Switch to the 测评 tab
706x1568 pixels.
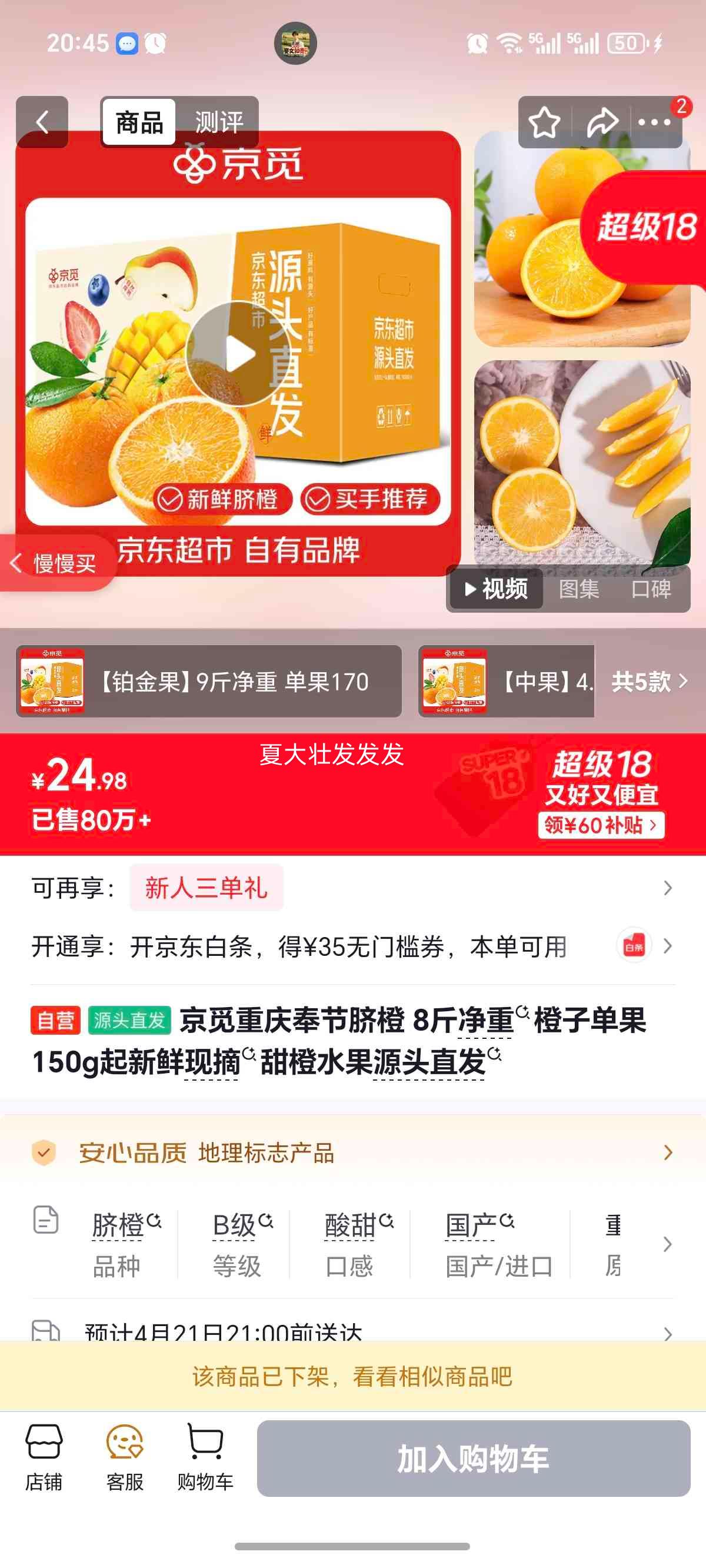tap(219, 121)
